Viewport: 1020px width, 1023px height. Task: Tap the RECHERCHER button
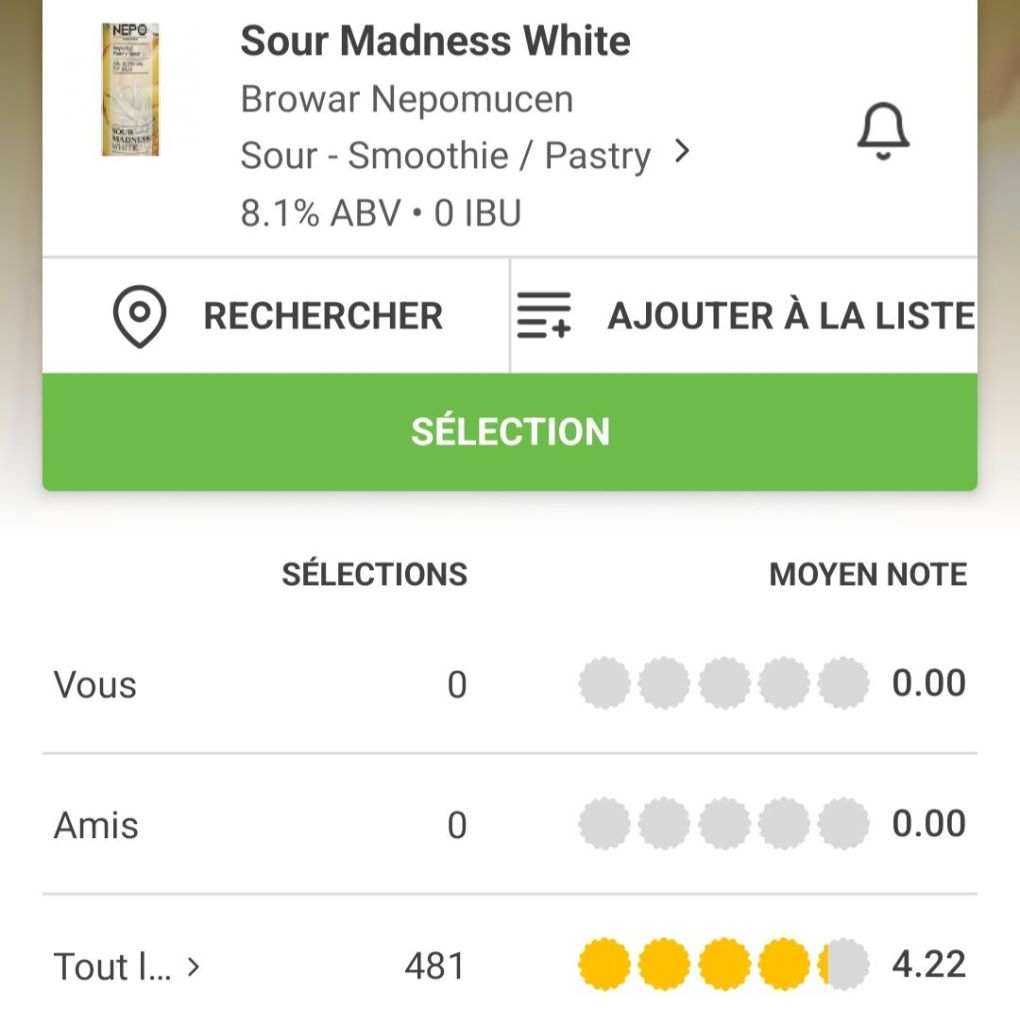click(x=277, y=316)
